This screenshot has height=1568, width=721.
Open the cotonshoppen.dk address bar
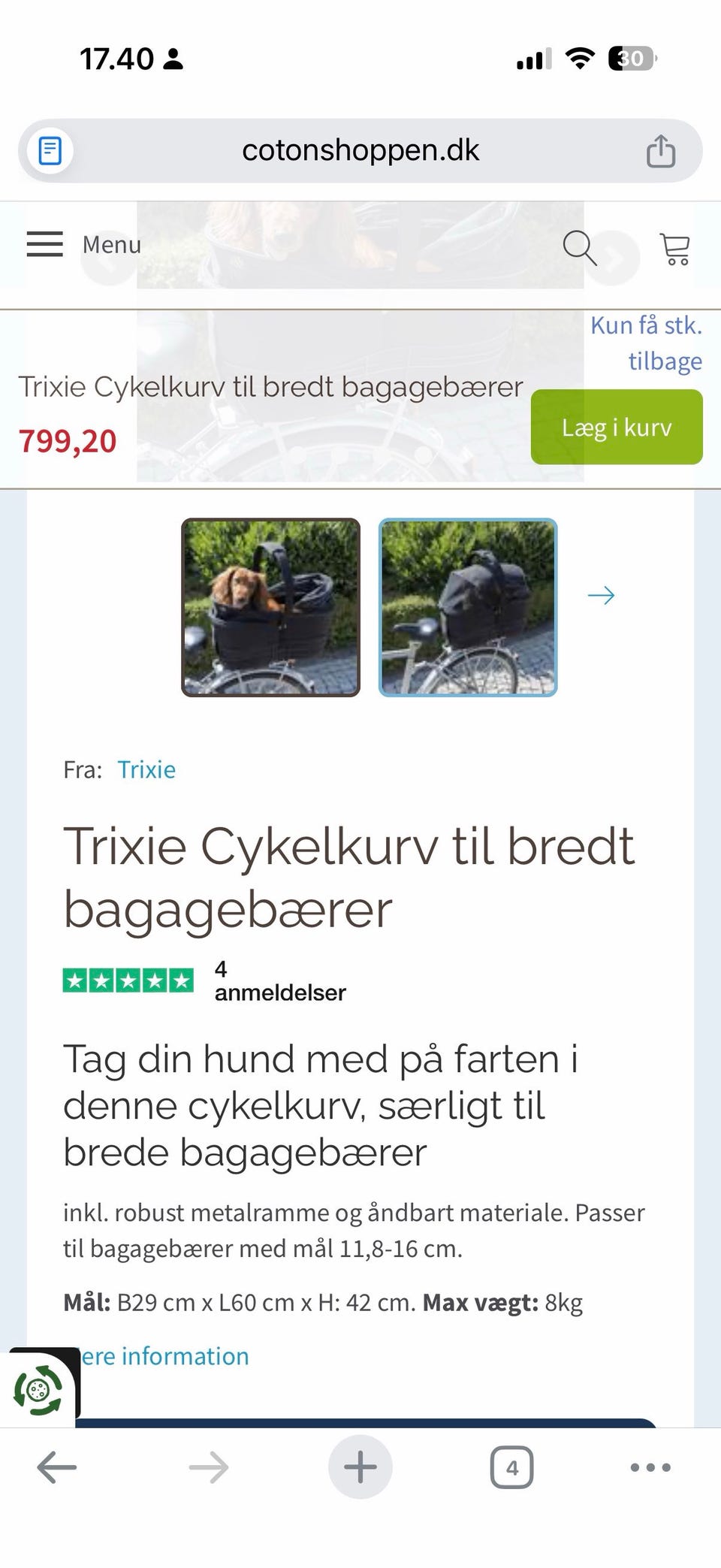(x=360, y=150)
